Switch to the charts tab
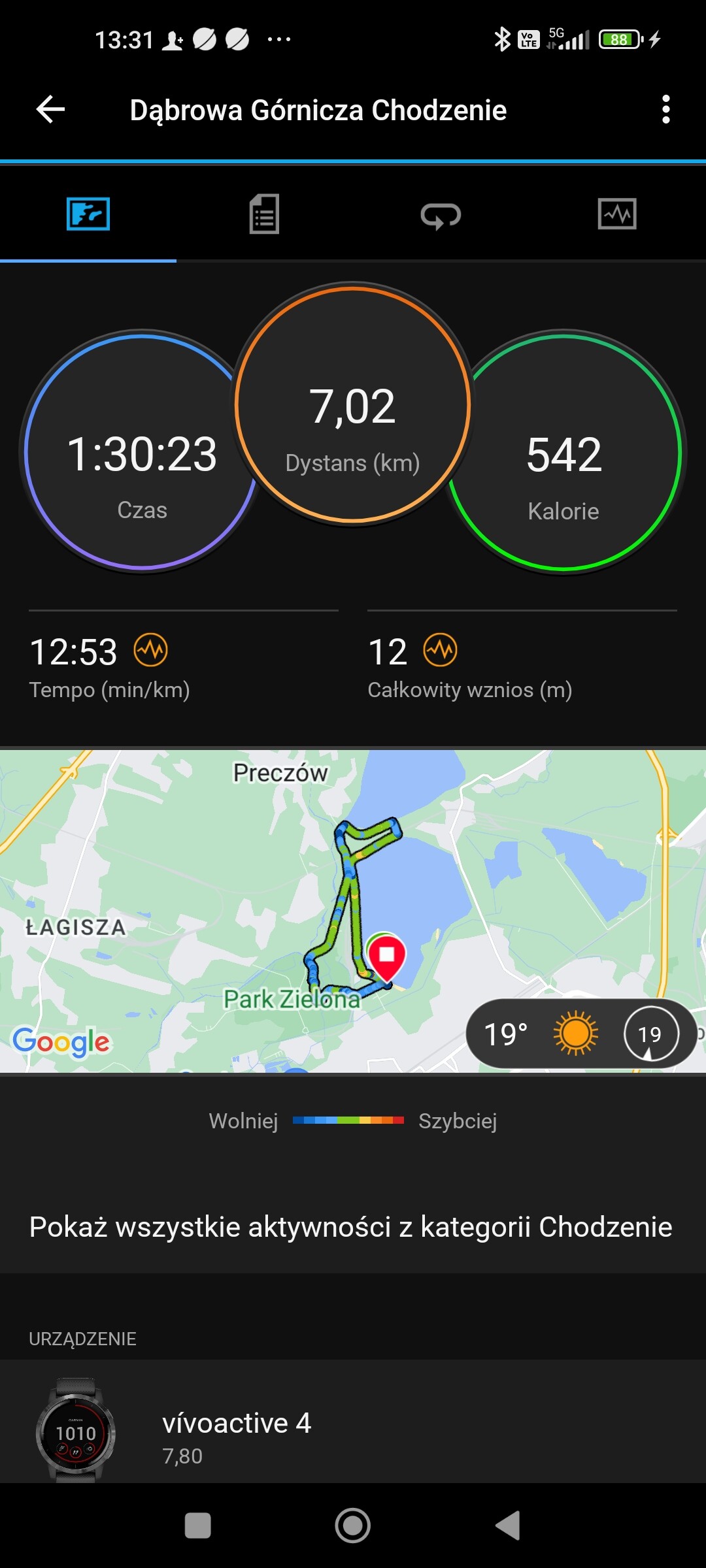Screen dimensions: 706x1568 617,214
